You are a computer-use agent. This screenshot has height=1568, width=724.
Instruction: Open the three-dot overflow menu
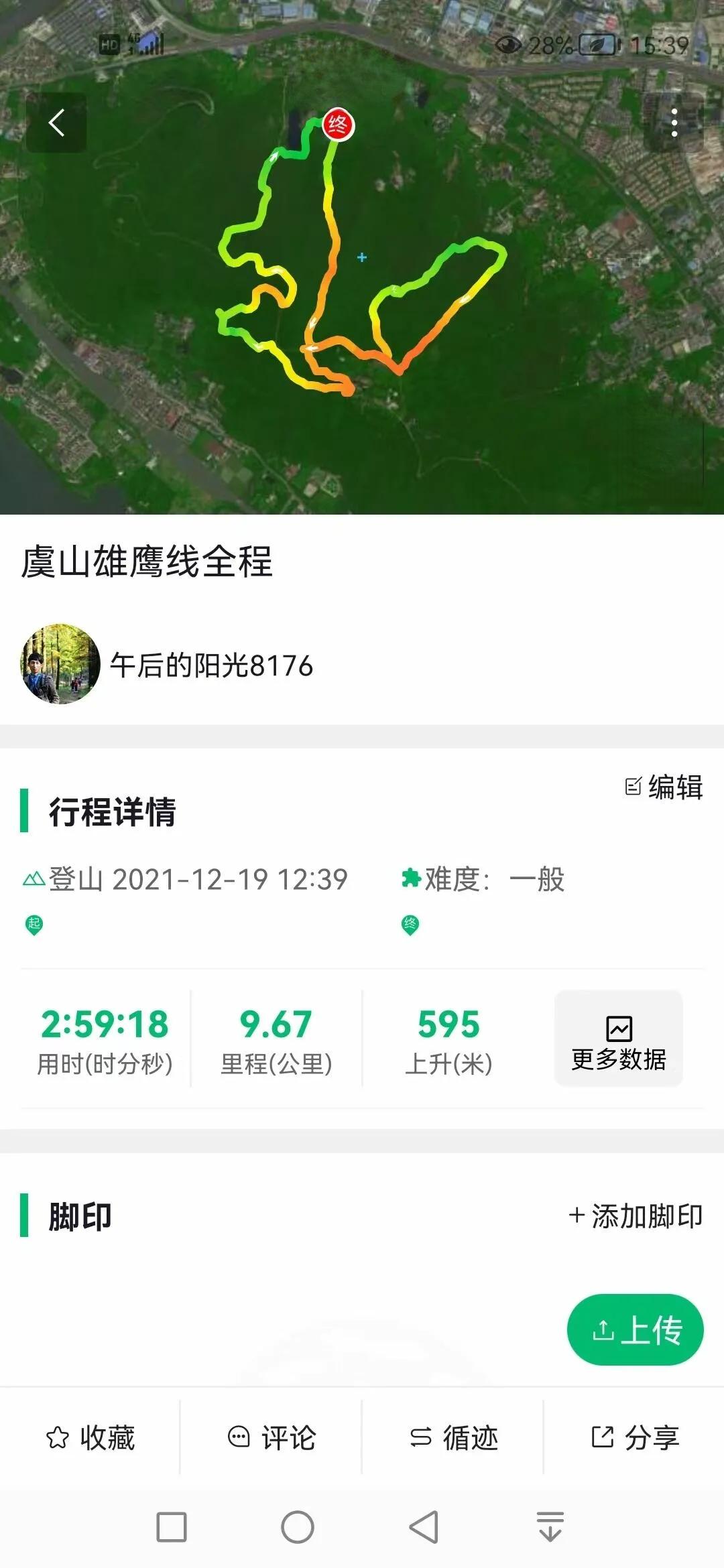click(674, 123)
